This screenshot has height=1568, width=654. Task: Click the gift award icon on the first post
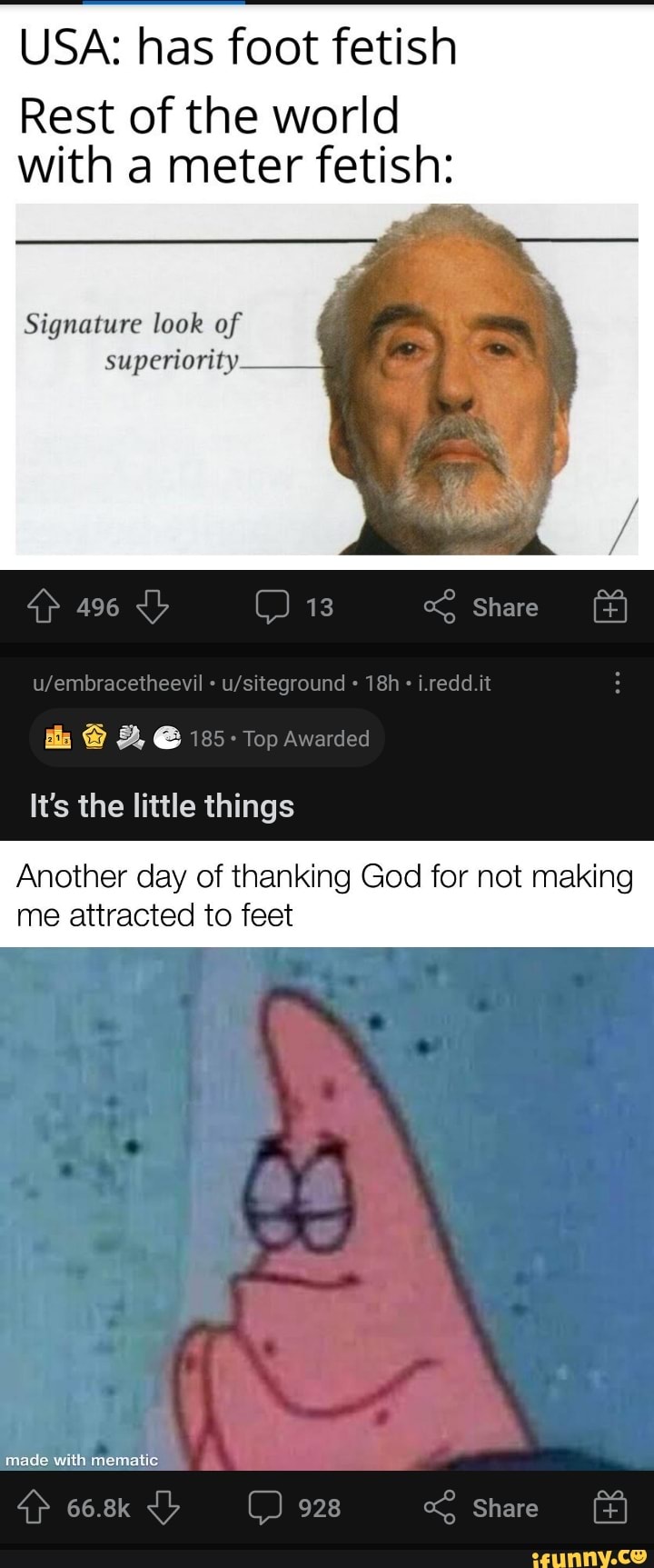[609, 607]
